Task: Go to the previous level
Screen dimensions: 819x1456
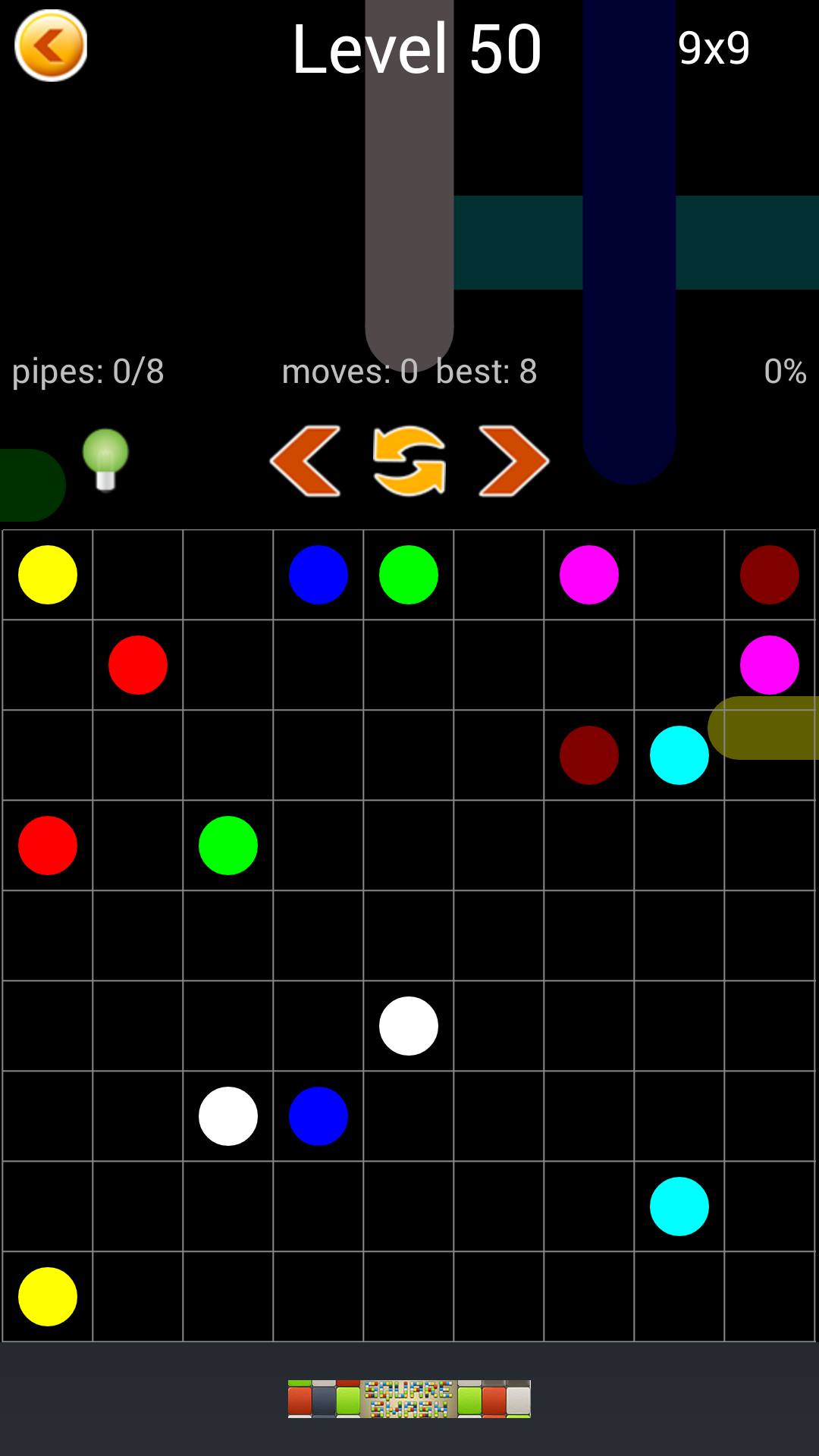Action: click(x=306, y=461)
